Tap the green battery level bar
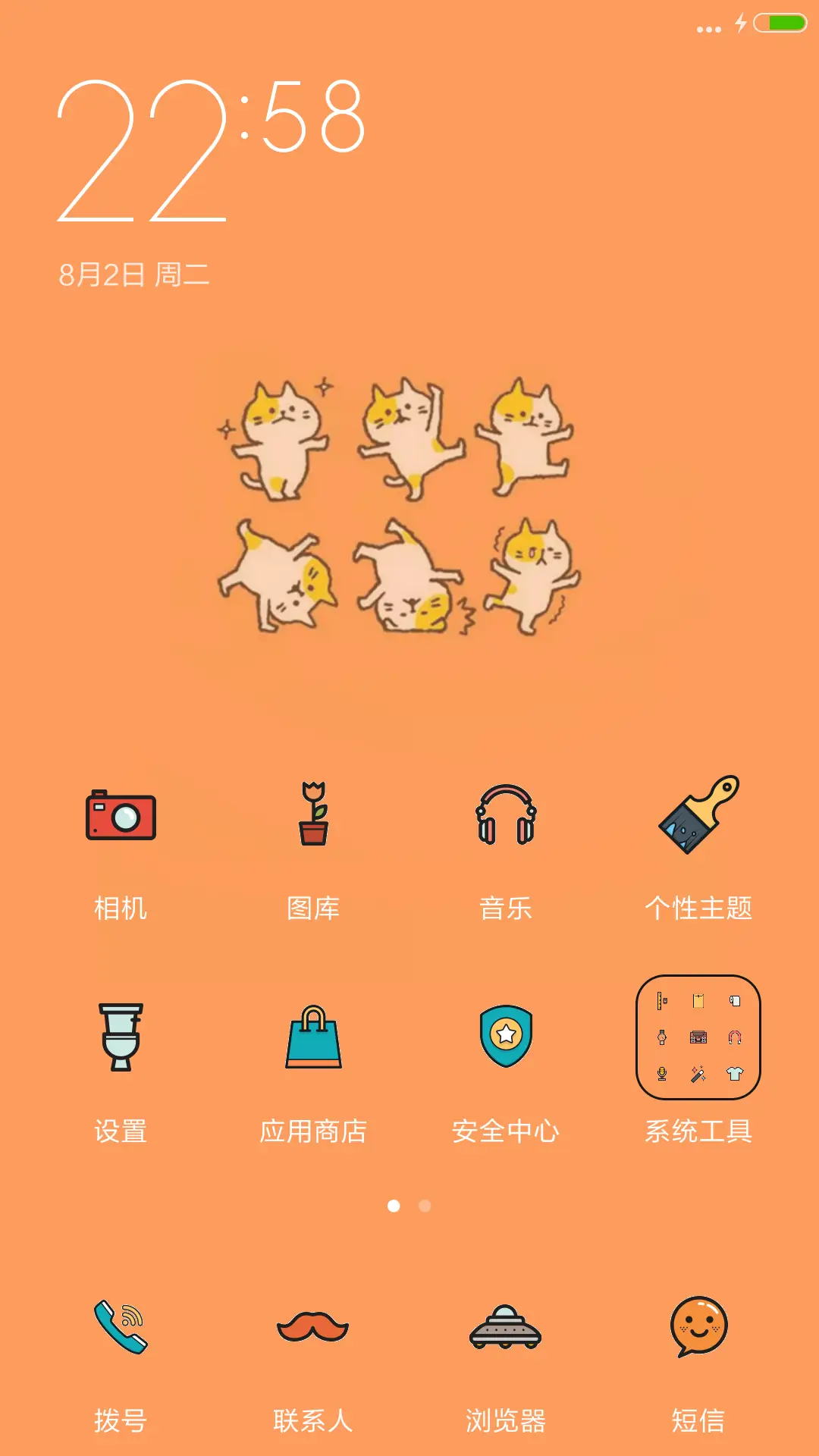Screen dimensions: 819x1456 (x=784, y=24)
